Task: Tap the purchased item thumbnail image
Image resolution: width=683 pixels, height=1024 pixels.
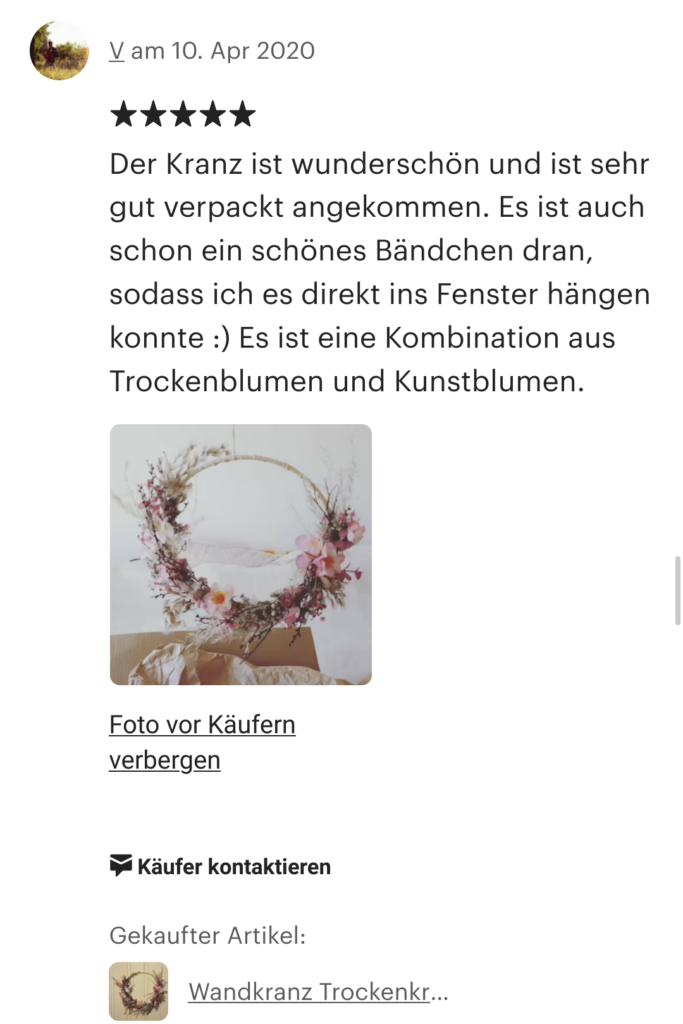Action: tap(138, 991)
